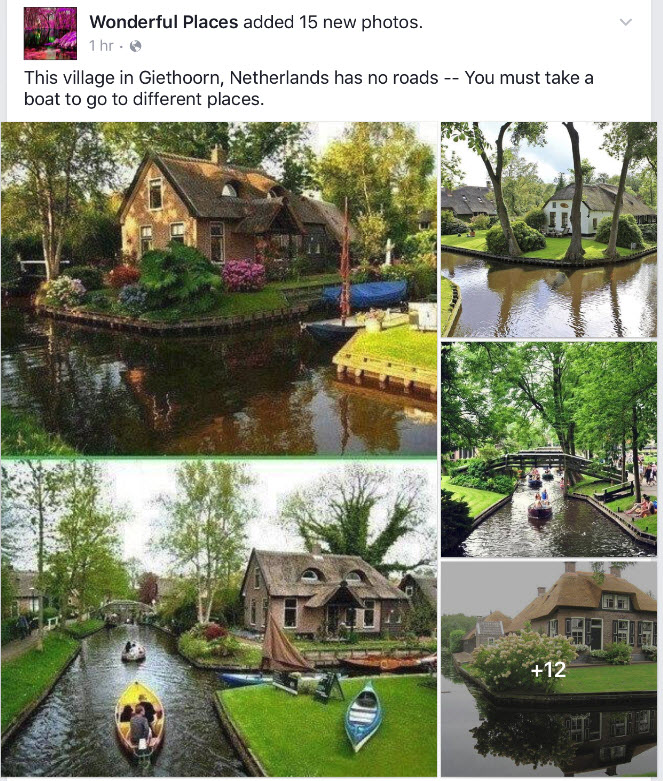
Task: Open the photo with the yellow boat
Action: pyautogui.click(x=219, y=617)
